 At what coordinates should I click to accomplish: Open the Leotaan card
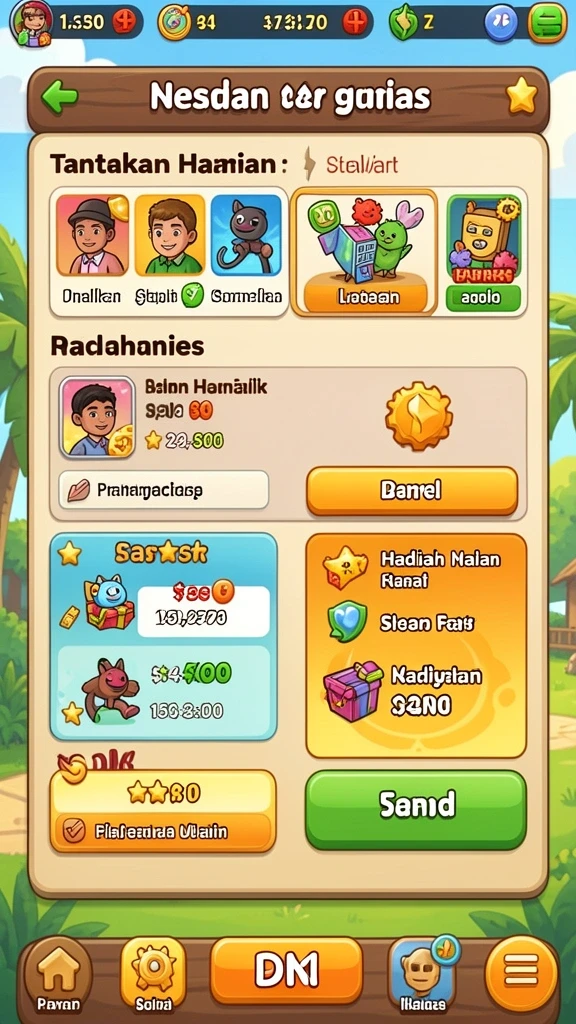click(x=364, y=252)
